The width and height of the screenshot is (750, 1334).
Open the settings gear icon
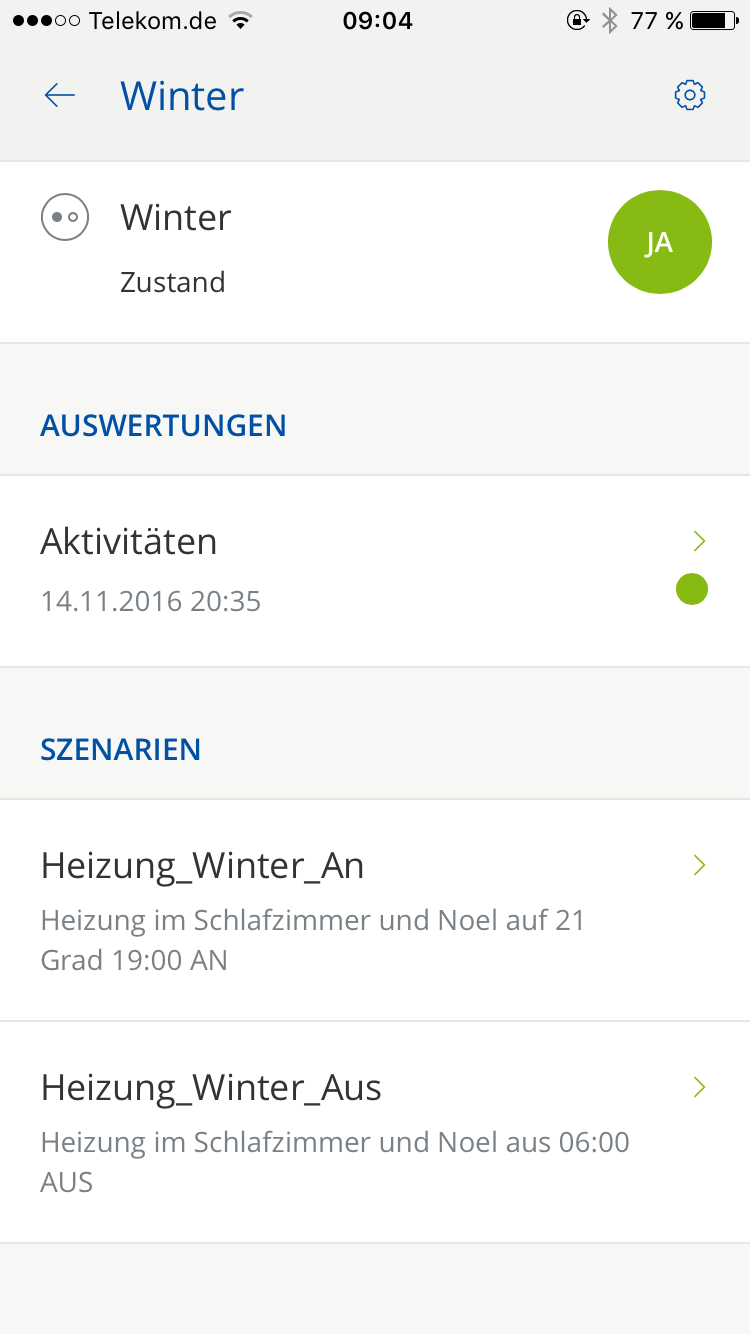690,95
